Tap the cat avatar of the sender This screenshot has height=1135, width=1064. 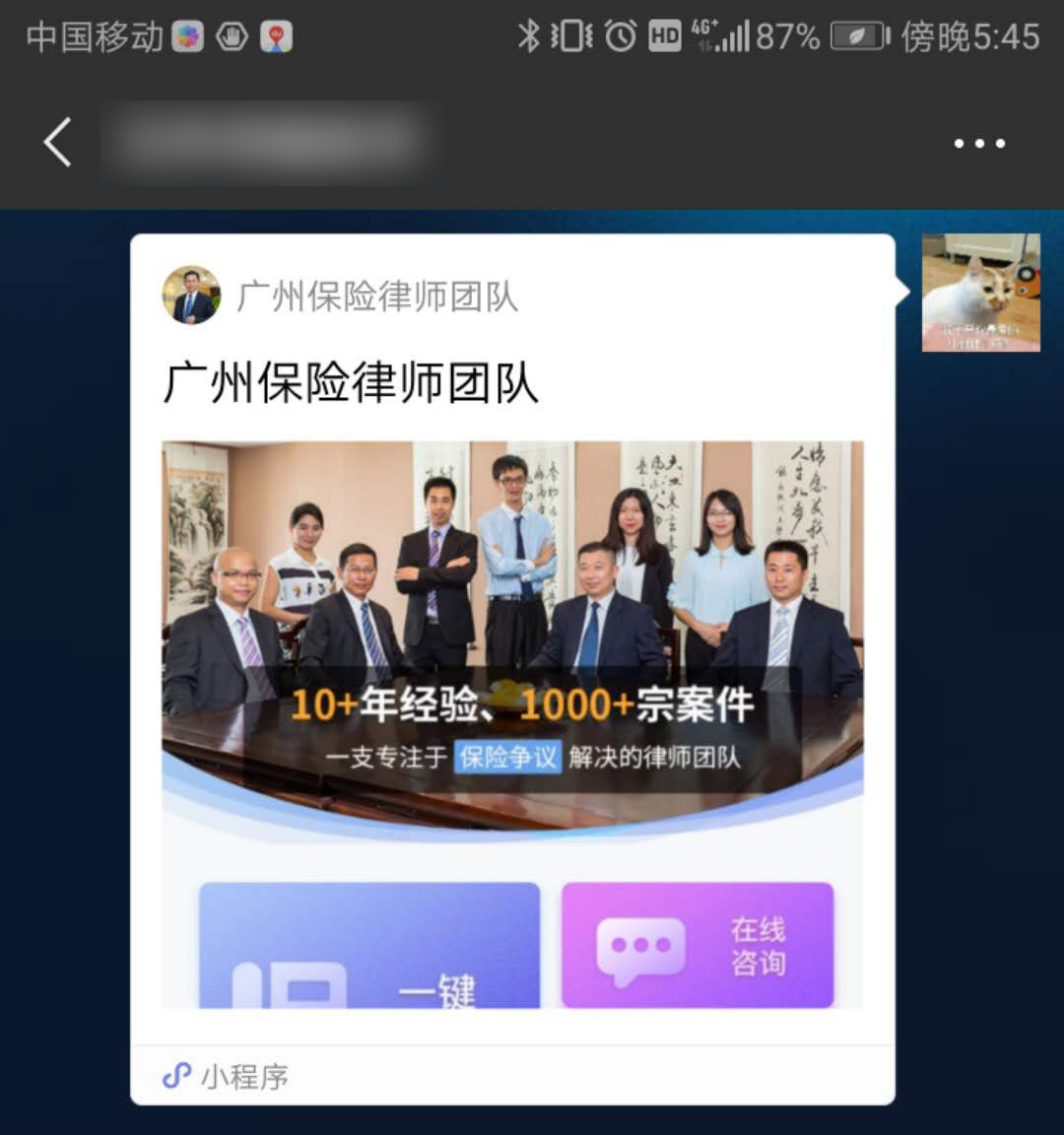pyautogui.click(x=980, y=293)
